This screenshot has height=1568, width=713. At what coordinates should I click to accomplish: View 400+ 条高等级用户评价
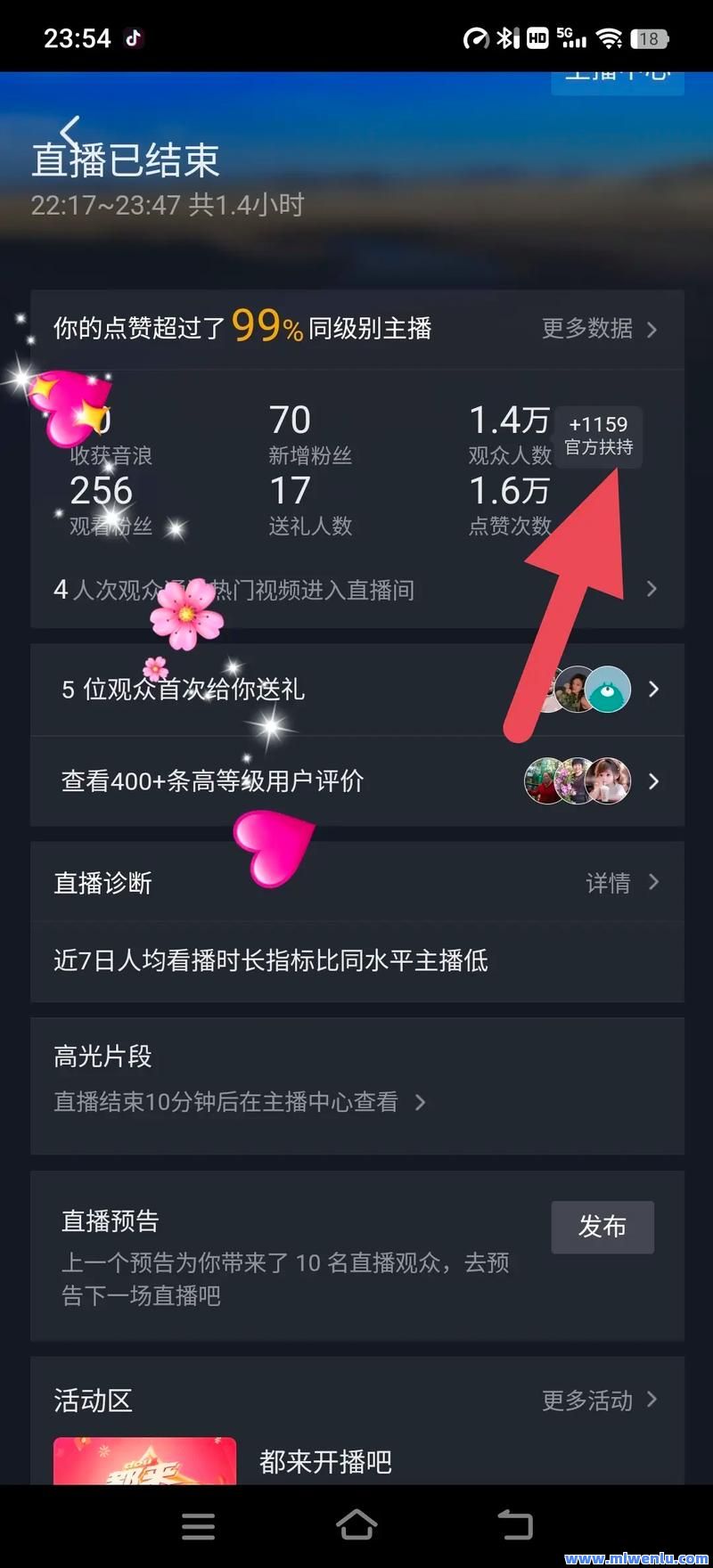[357, 781]
